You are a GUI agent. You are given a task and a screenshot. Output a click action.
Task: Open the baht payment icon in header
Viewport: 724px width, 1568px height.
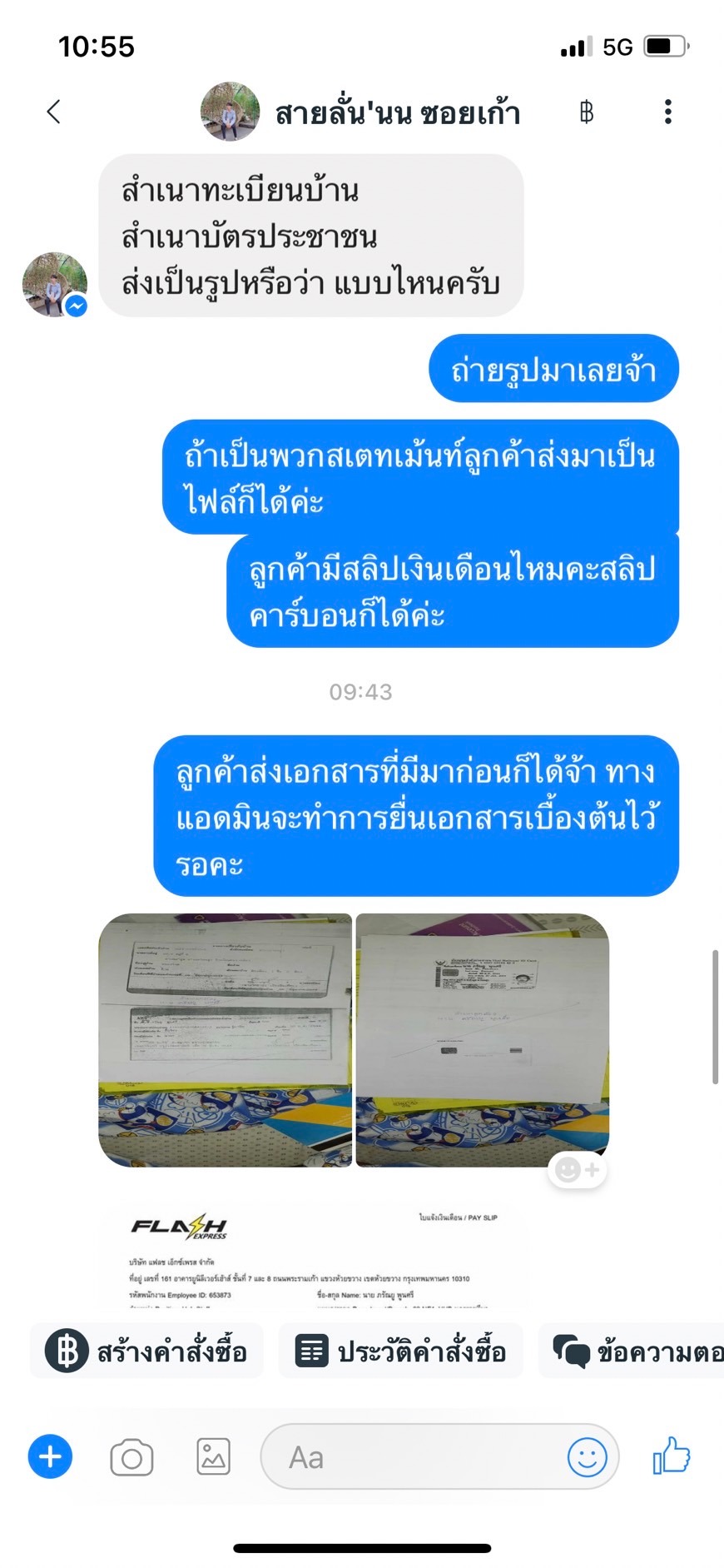(x=587, y=112)
